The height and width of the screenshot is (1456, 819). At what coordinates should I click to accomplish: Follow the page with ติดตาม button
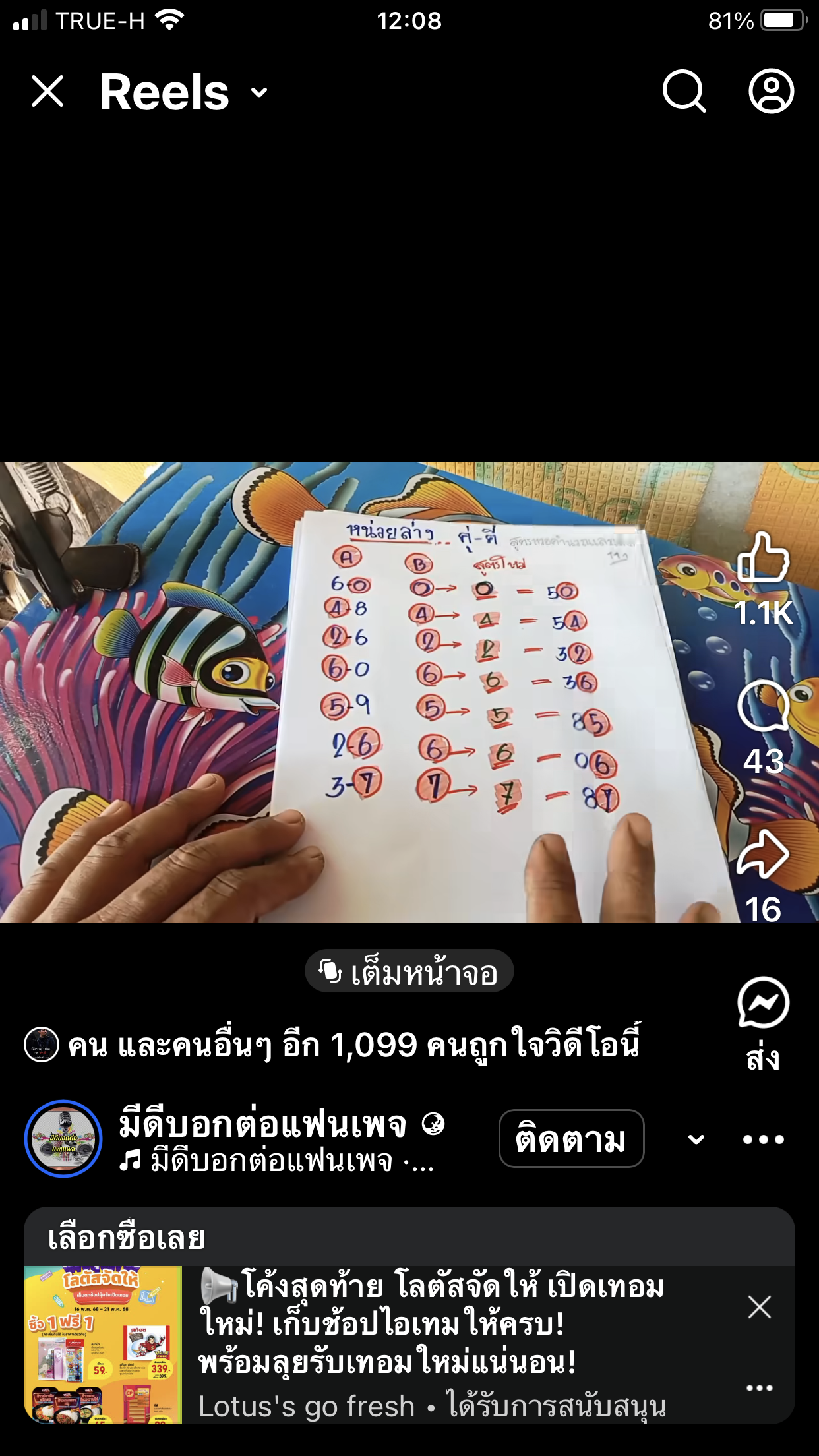pyautogui.click(x=571, y=1139)
